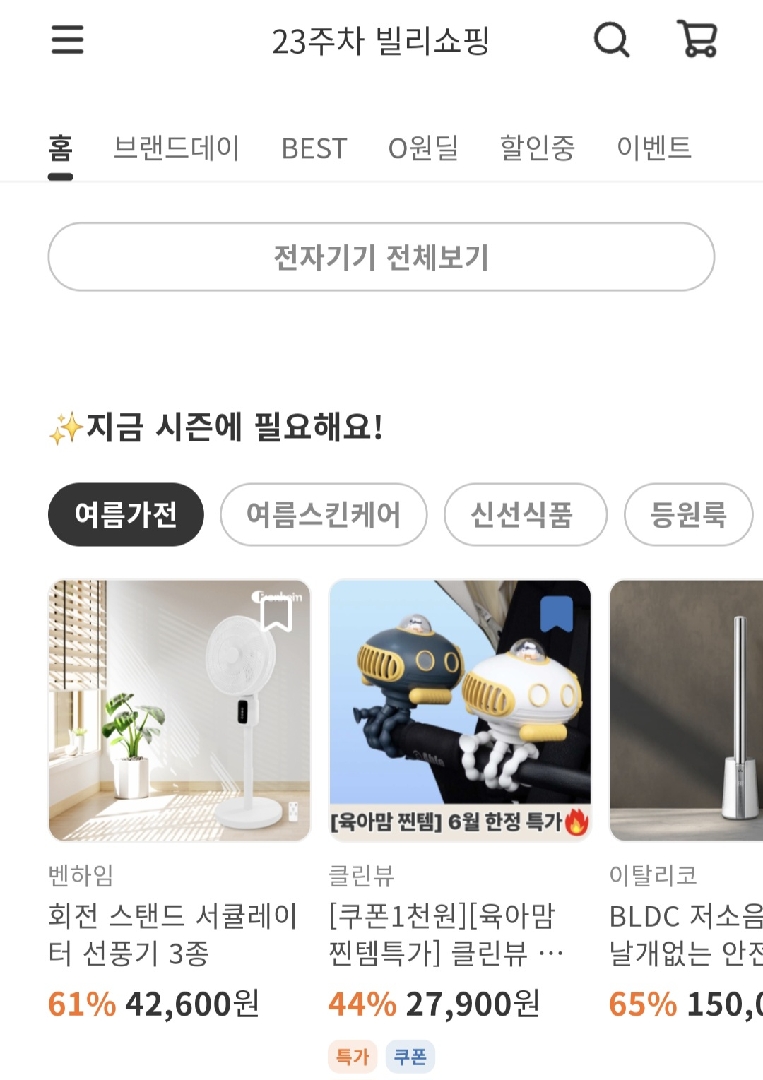The height and width of the screenshot is (1080, 763).
Task: Open the hamburger menu
Action: [x=68, y=41]
